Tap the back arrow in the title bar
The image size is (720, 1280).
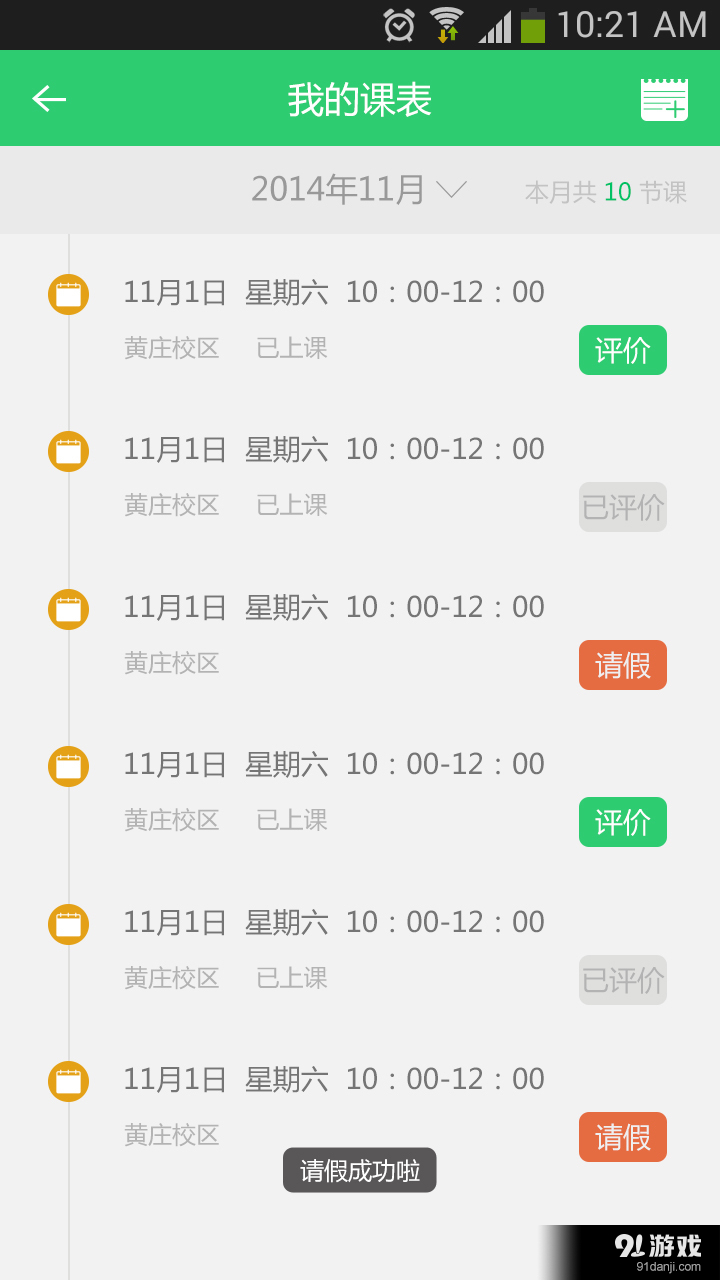48,98
